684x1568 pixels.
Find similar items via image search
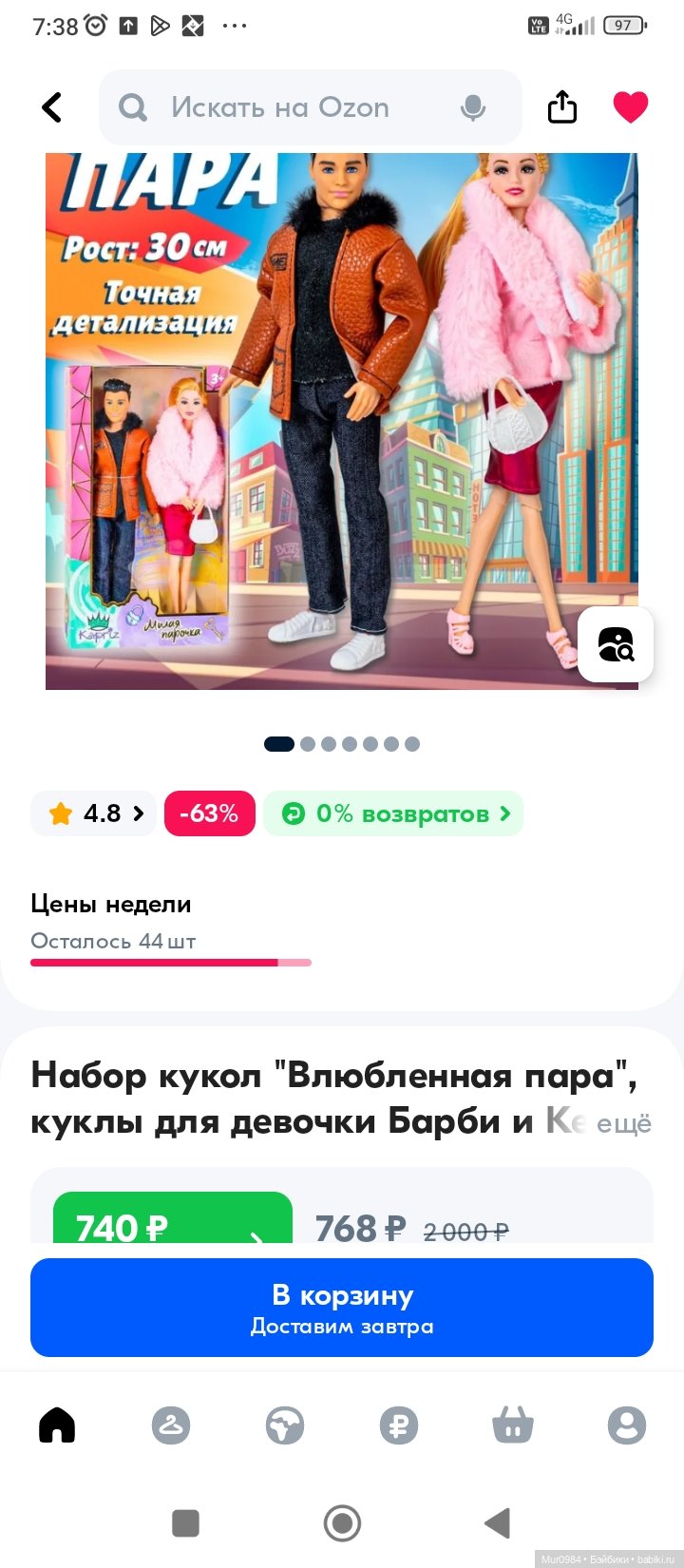coord(616,644)
